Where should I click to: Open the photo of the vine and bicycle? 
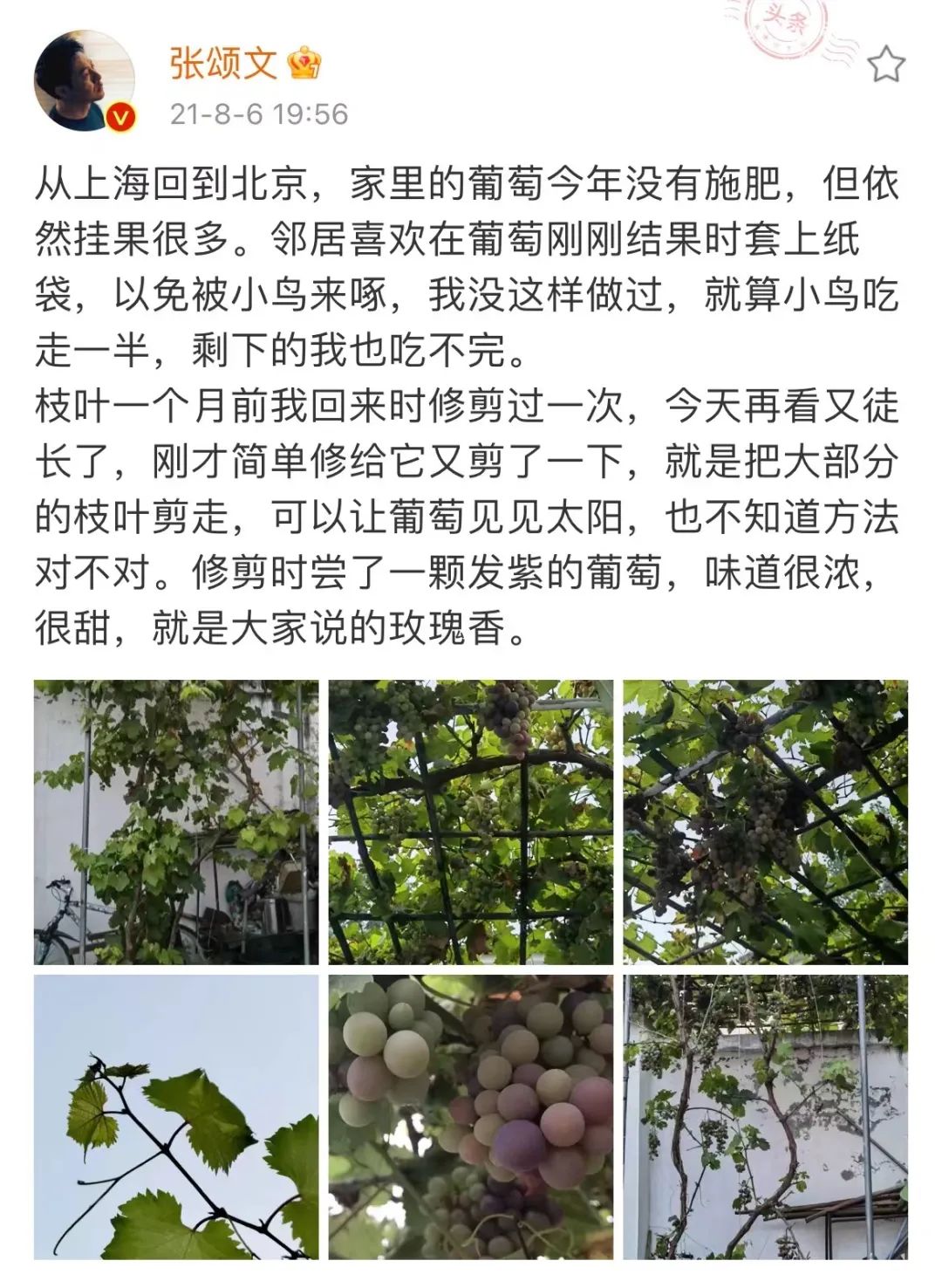click(176, 822)
